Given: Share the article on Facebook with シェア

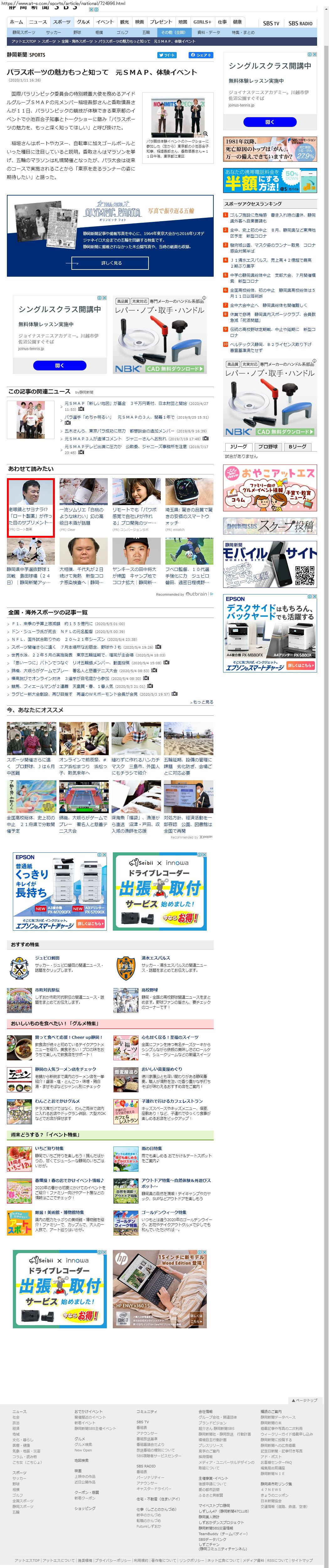Looking at the screenshot, I should pos(201,55).
